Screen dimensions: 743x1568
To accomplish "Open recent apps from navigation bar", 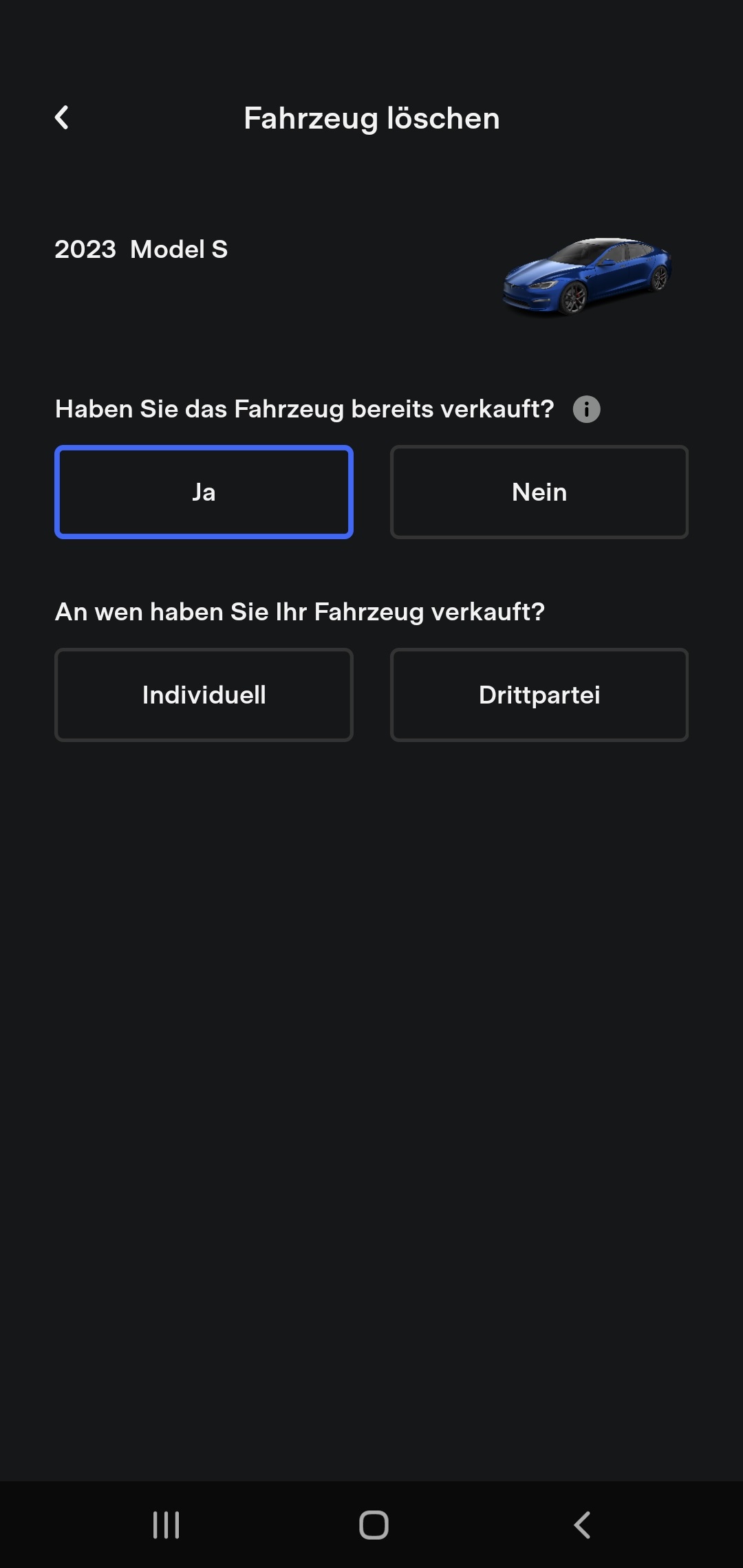I will pyautogui.click(x=166, y=1525).
